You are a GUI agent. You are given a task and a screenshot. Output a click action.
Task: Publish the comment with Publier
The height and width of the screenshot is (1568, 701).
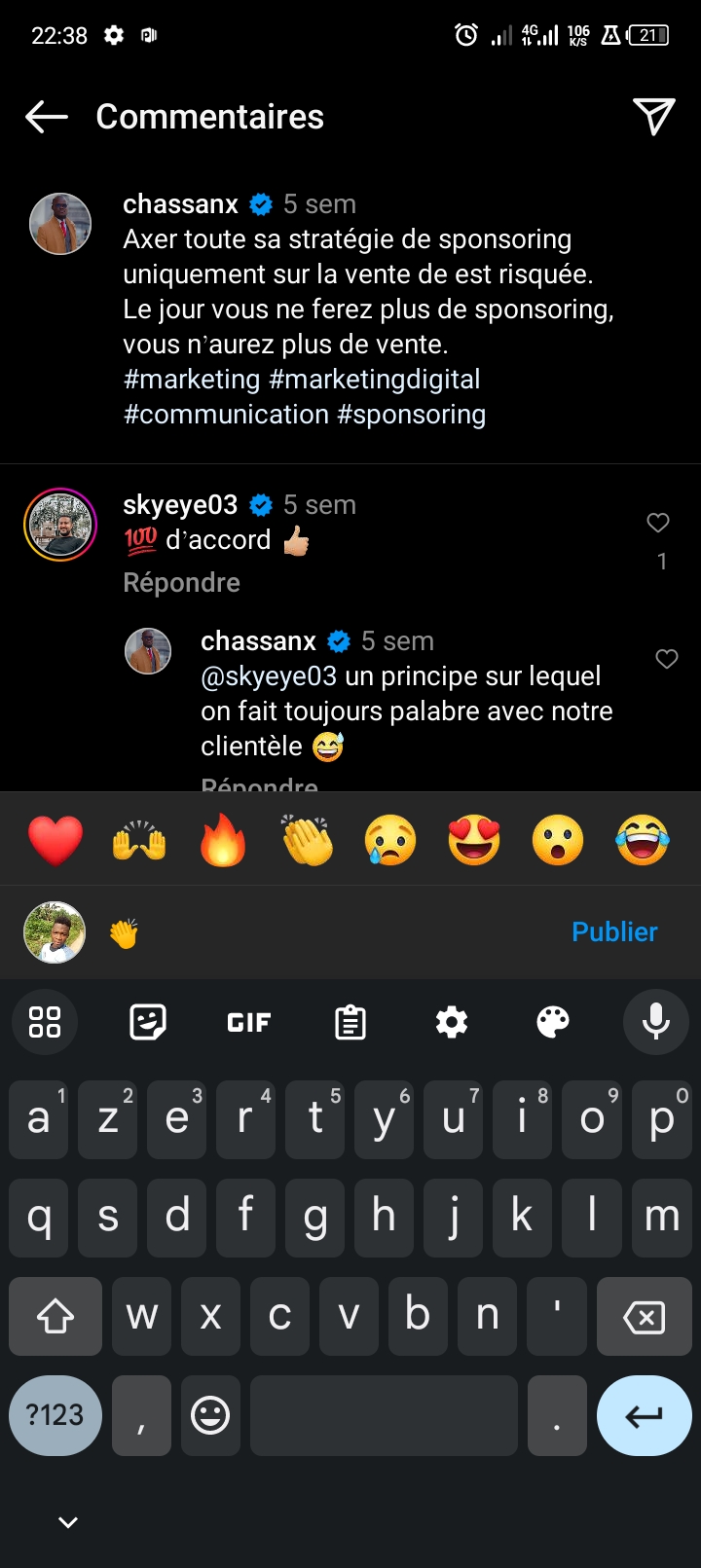(614, 932)
